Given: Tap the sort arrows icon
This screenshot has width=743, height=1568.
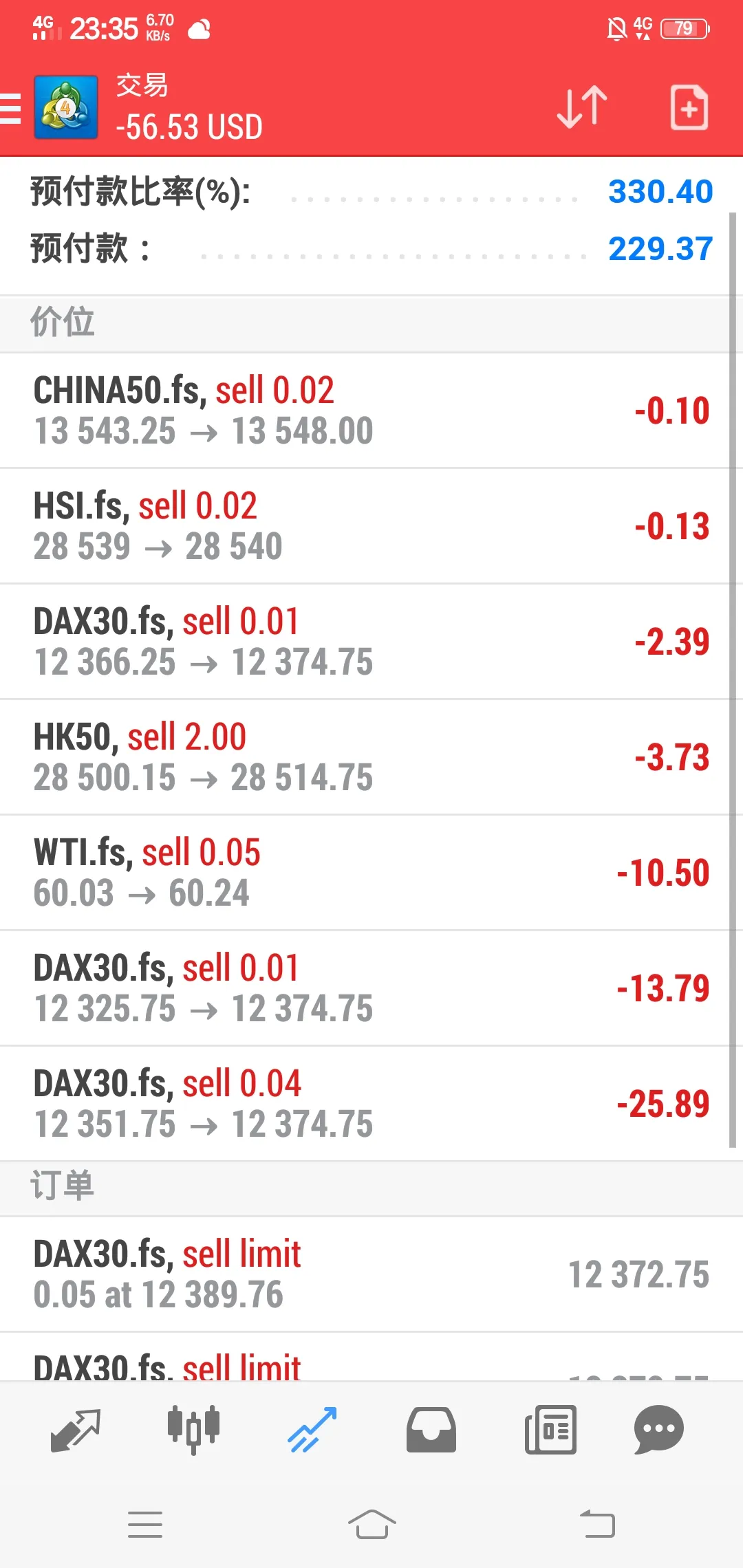Looking at the screenshot, I should tap(582, 107).
